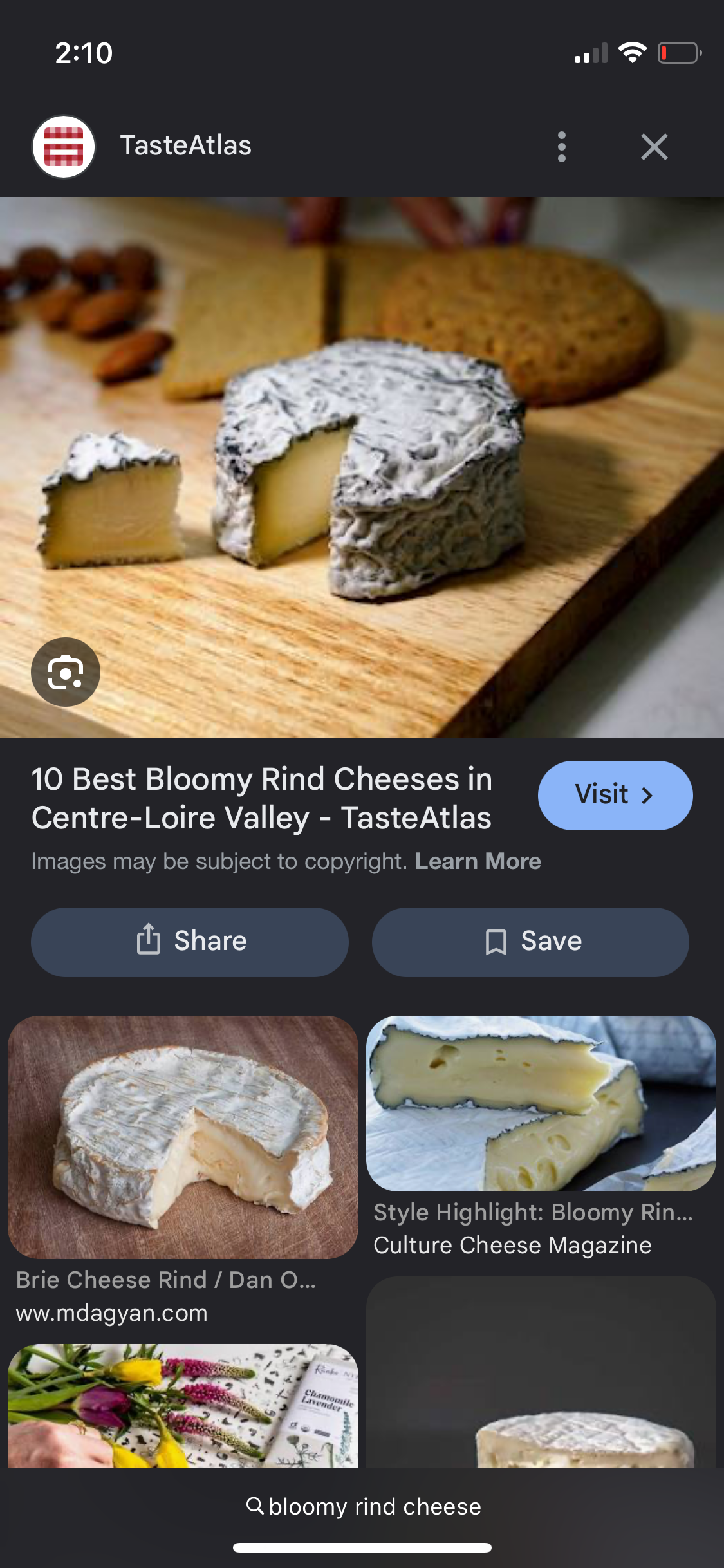Tap the bloomy rind cheese search bar
Viewport: 724px width, 1568px height.
tap(362, 1507)
